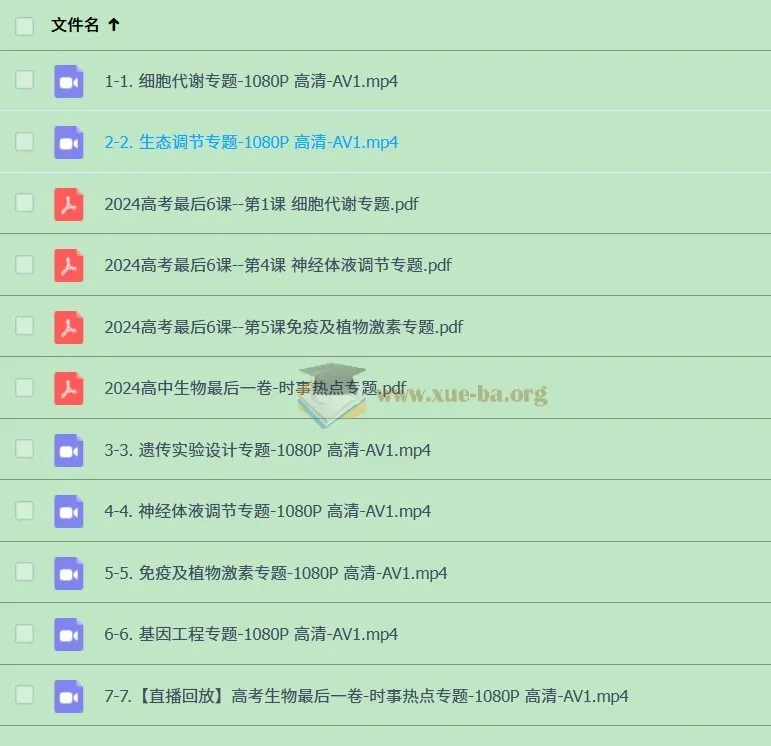Open 2024高中生物最后一卷-时事热点专题 PDF

[255, 388]
